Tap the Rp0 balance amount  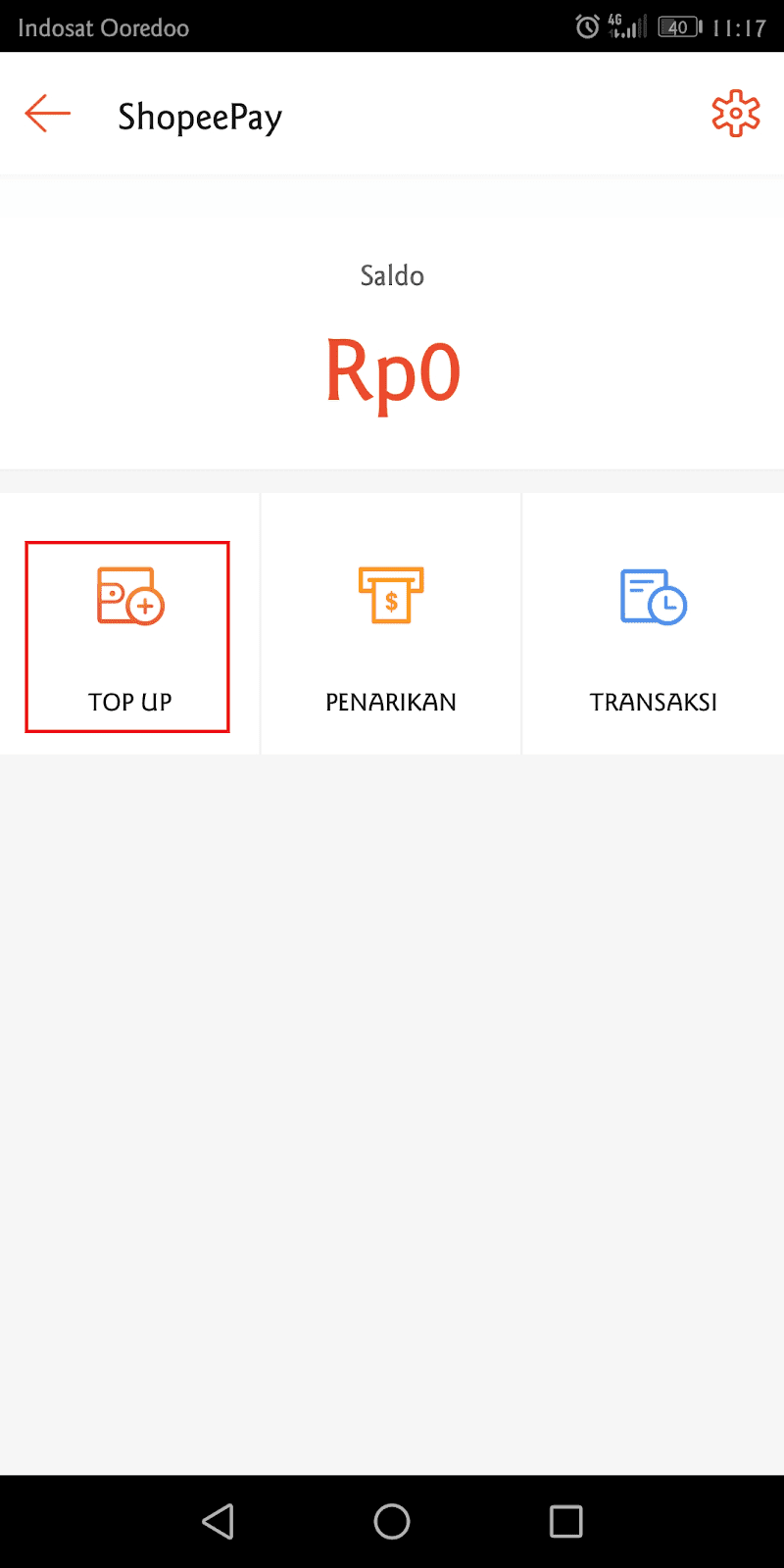click(x=392, y=372)
